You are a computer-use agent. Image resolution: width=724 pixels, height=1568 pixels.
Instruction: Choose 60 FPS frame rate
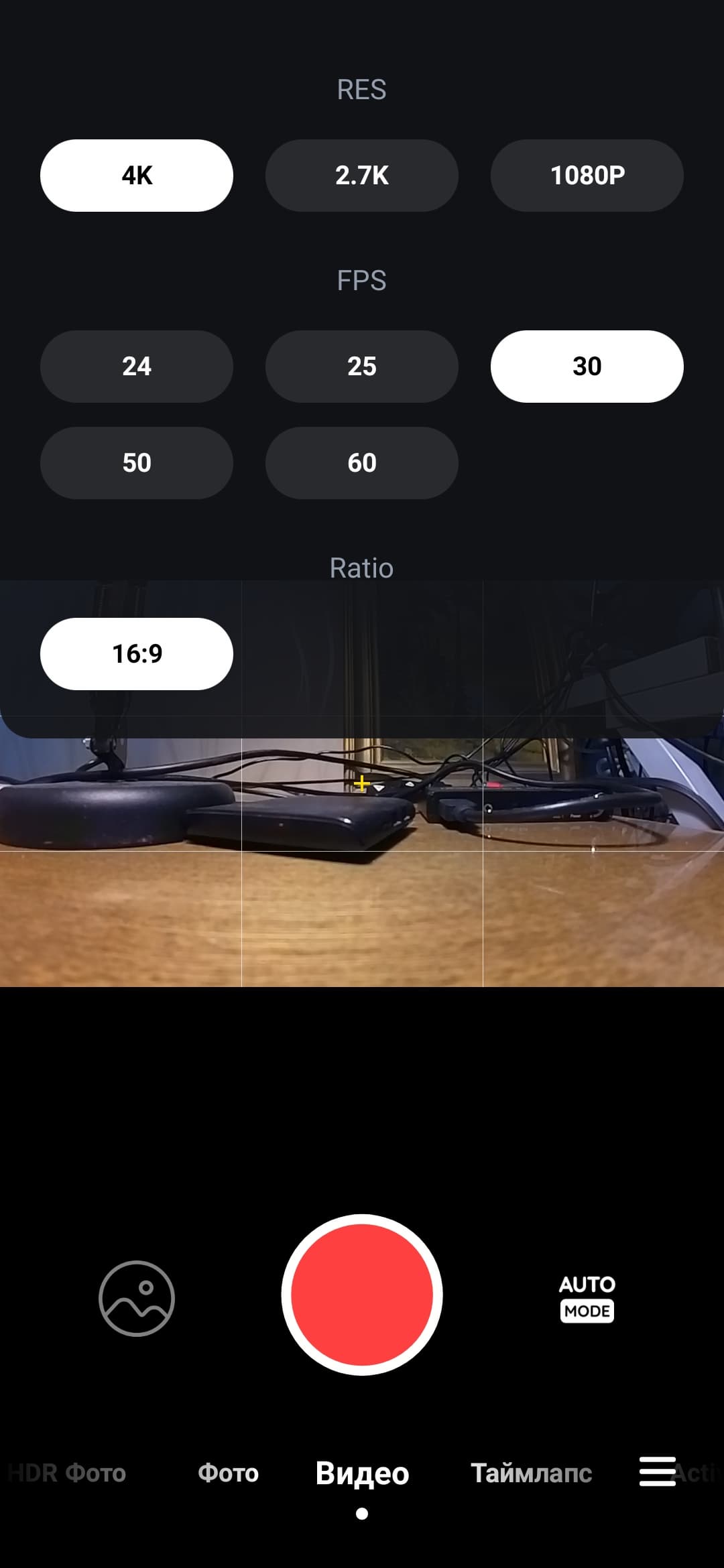(x=362, y=463)
